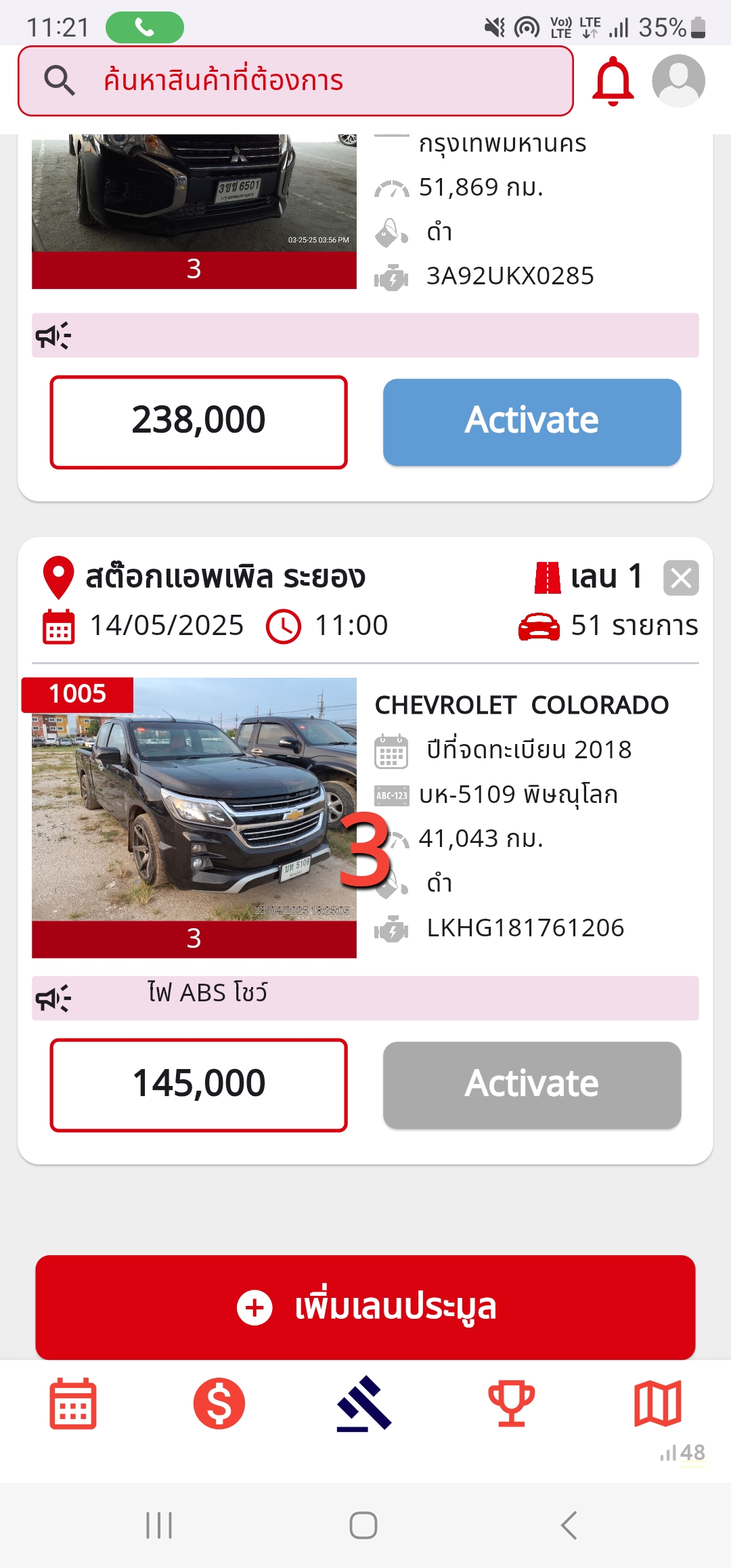Tap the 145,000 bid price box
Image resolution: width=731 pixels, height=1568 pixels.
point(198,1085)
